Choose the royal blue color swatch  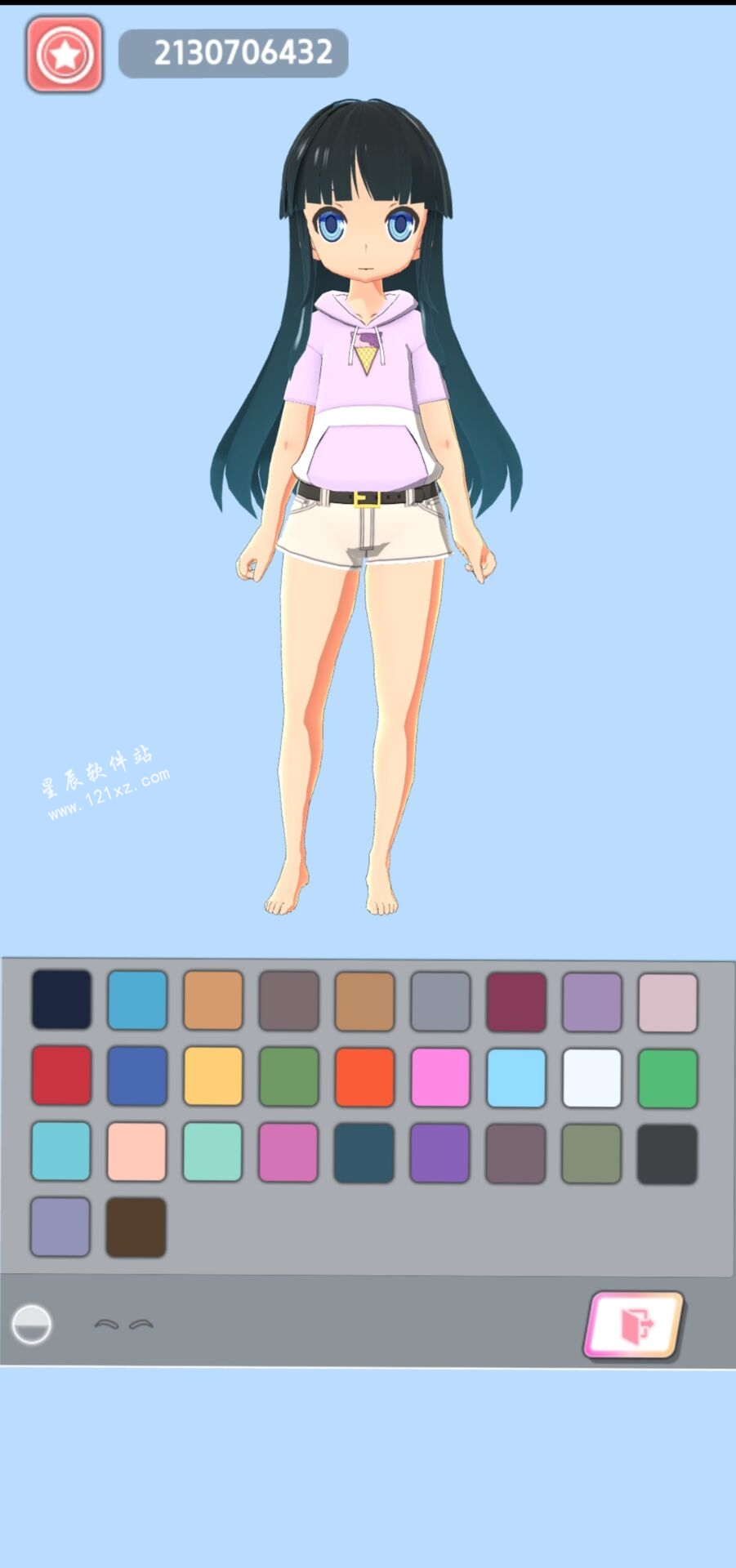click(x=137, y=1076)
